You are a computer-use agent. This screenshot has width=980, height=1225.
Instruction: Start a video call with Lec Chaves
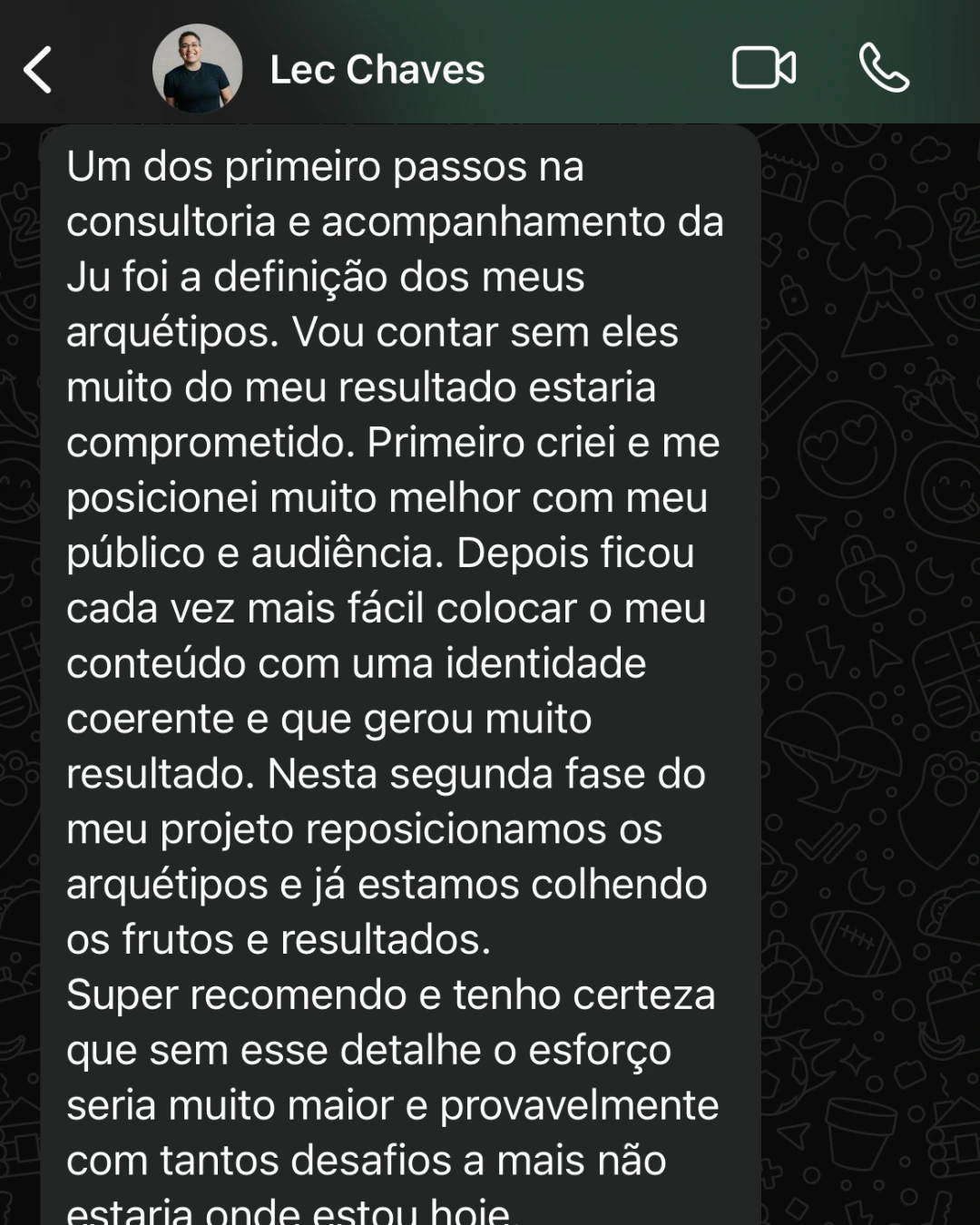tap(763, 68)
